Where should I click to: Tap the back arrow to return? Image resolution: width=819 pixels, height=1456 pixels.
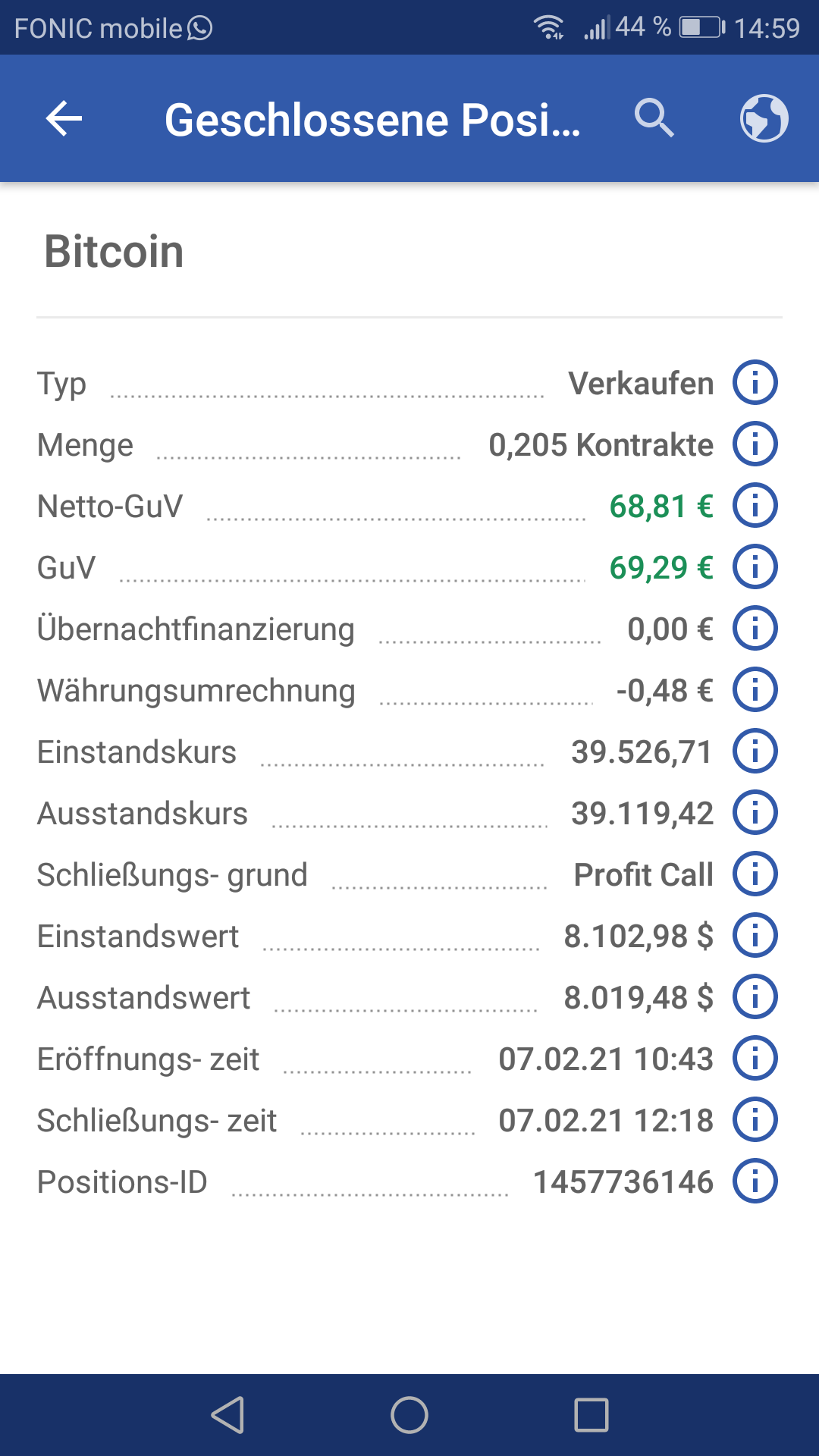61,118
